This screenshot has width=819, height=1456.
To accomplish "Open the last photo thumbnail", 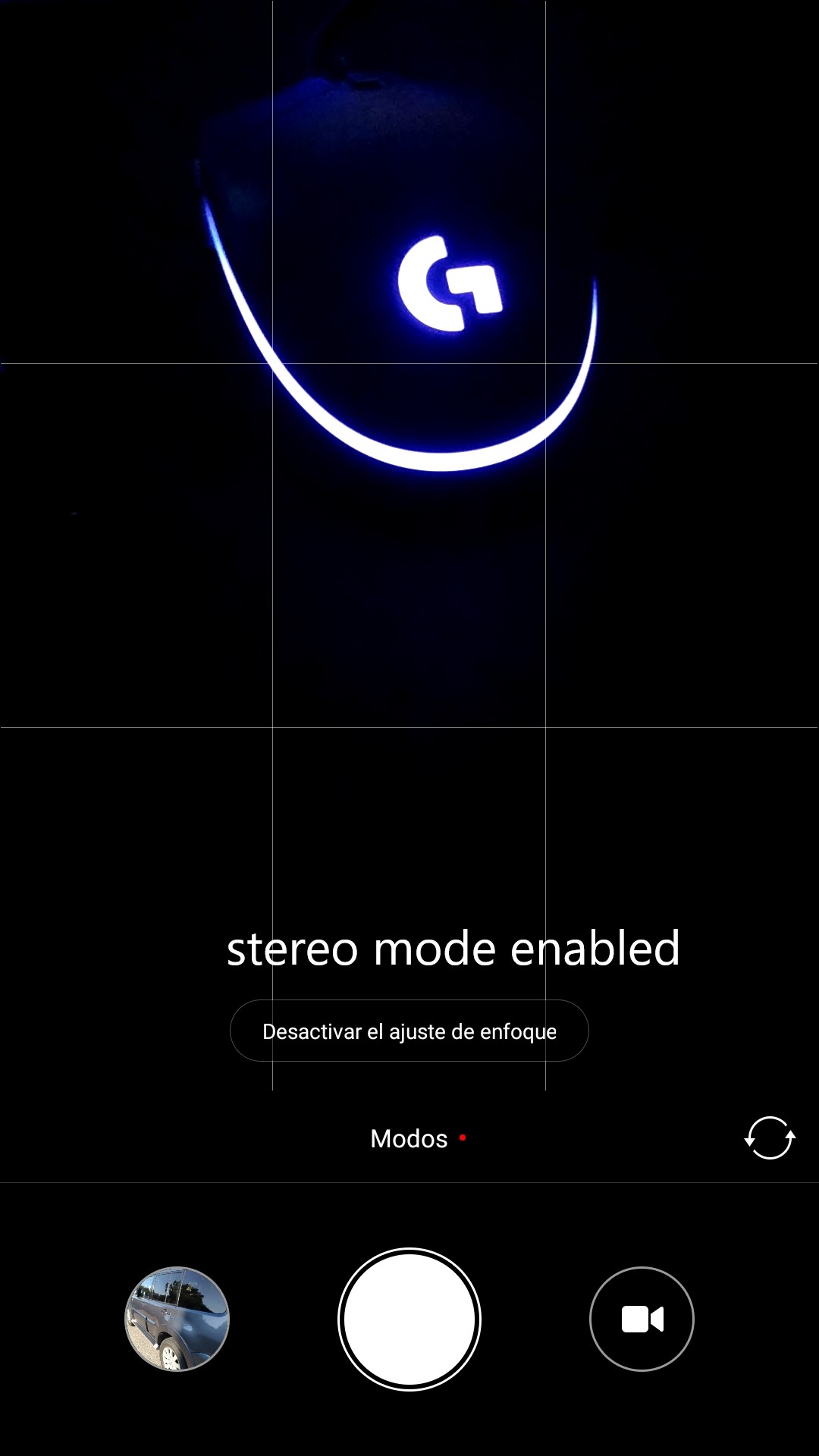I will [177, 1319].
